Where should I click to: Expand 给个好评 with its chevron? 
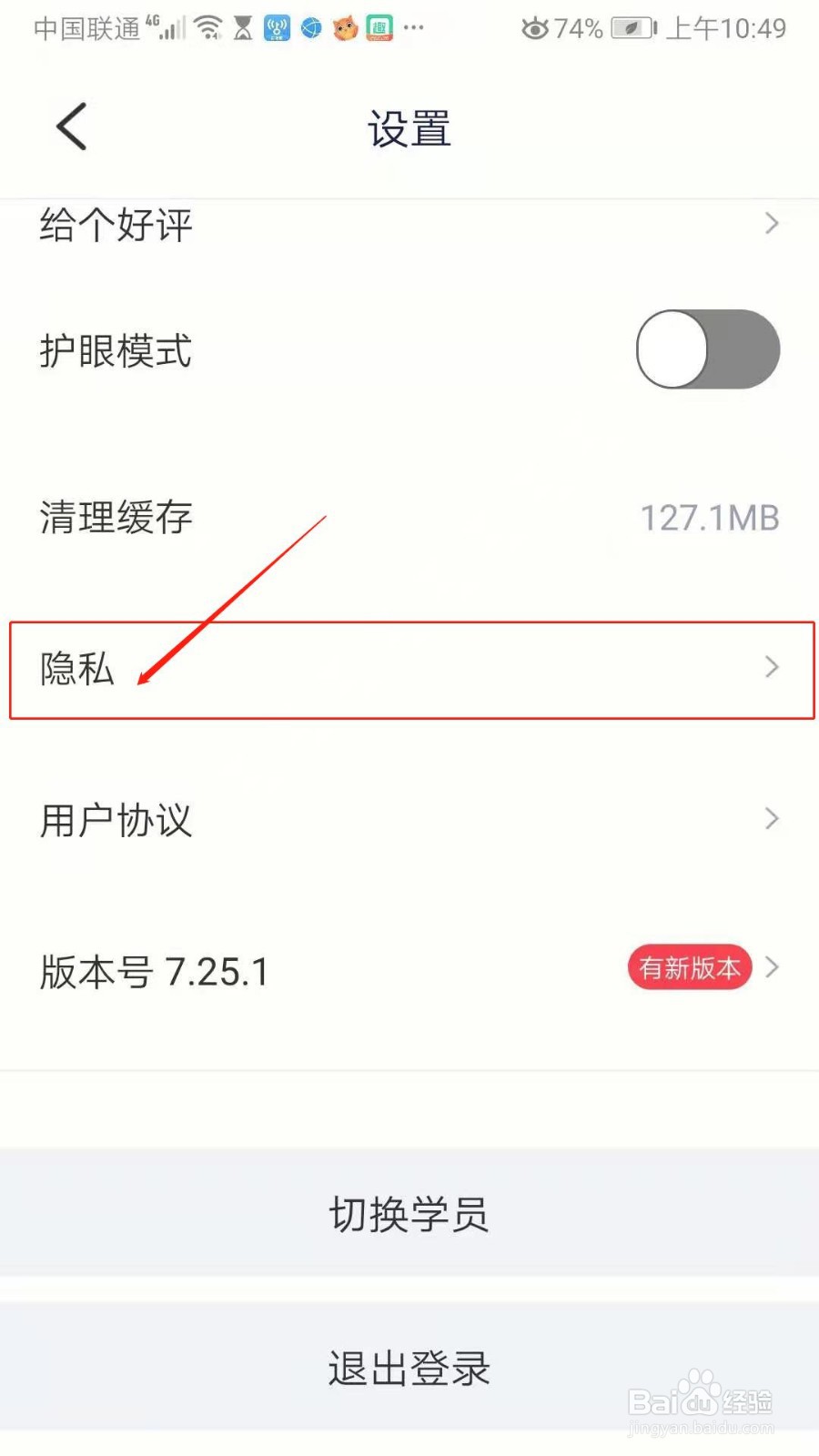[772, 223]
